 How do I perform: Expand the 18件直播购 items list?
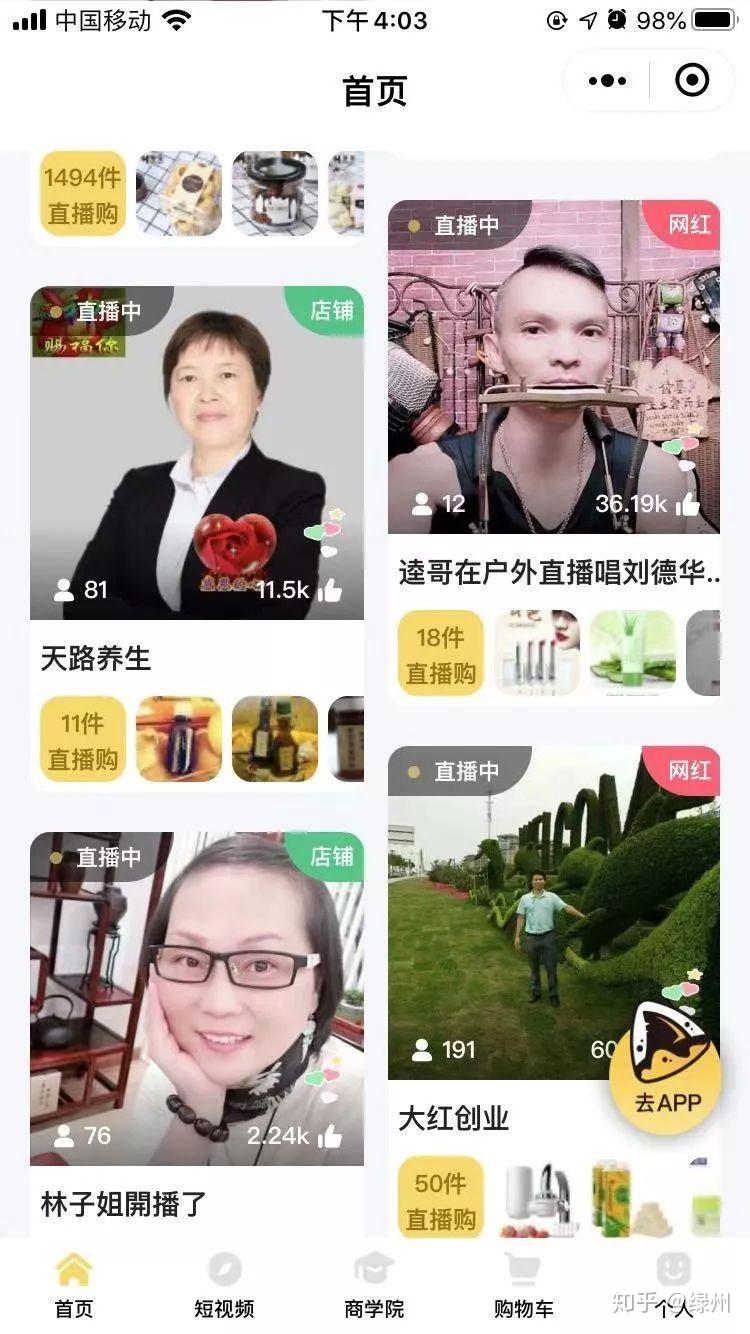[x=441, y=651]
